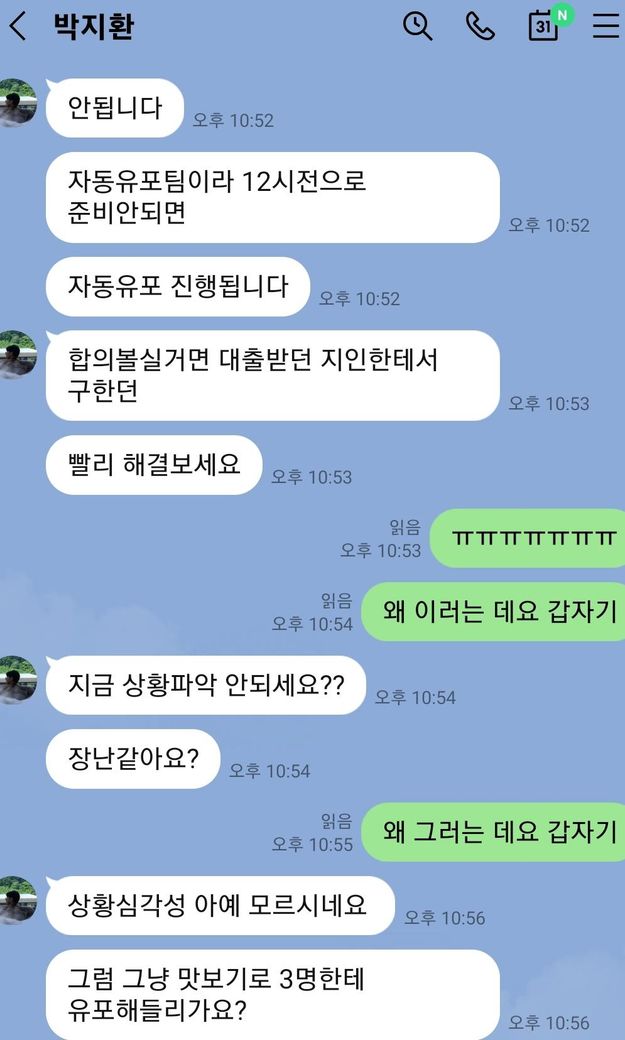Open the chat calendar icon
This screenshot has width=625, height=1040.
543,26
